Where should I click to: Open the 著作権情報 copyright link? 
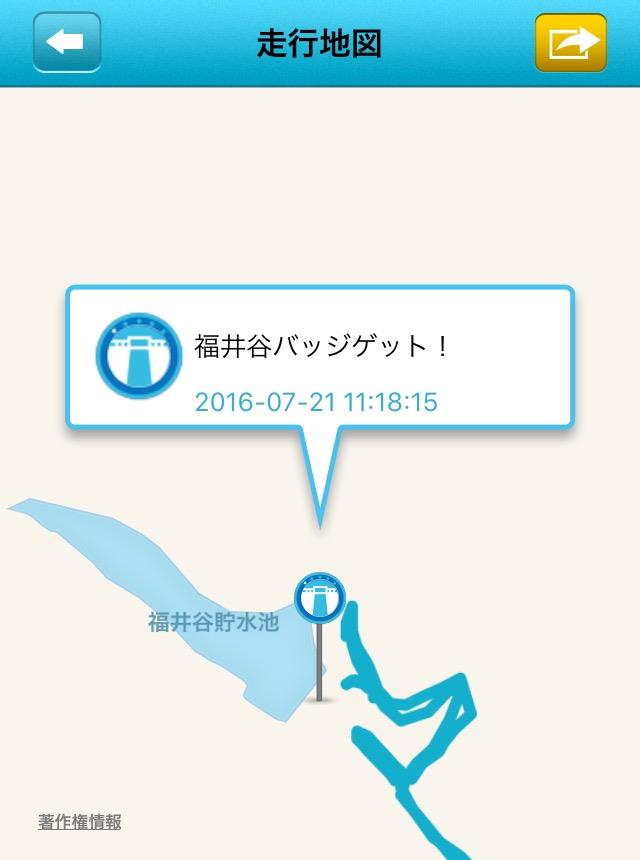80,822
